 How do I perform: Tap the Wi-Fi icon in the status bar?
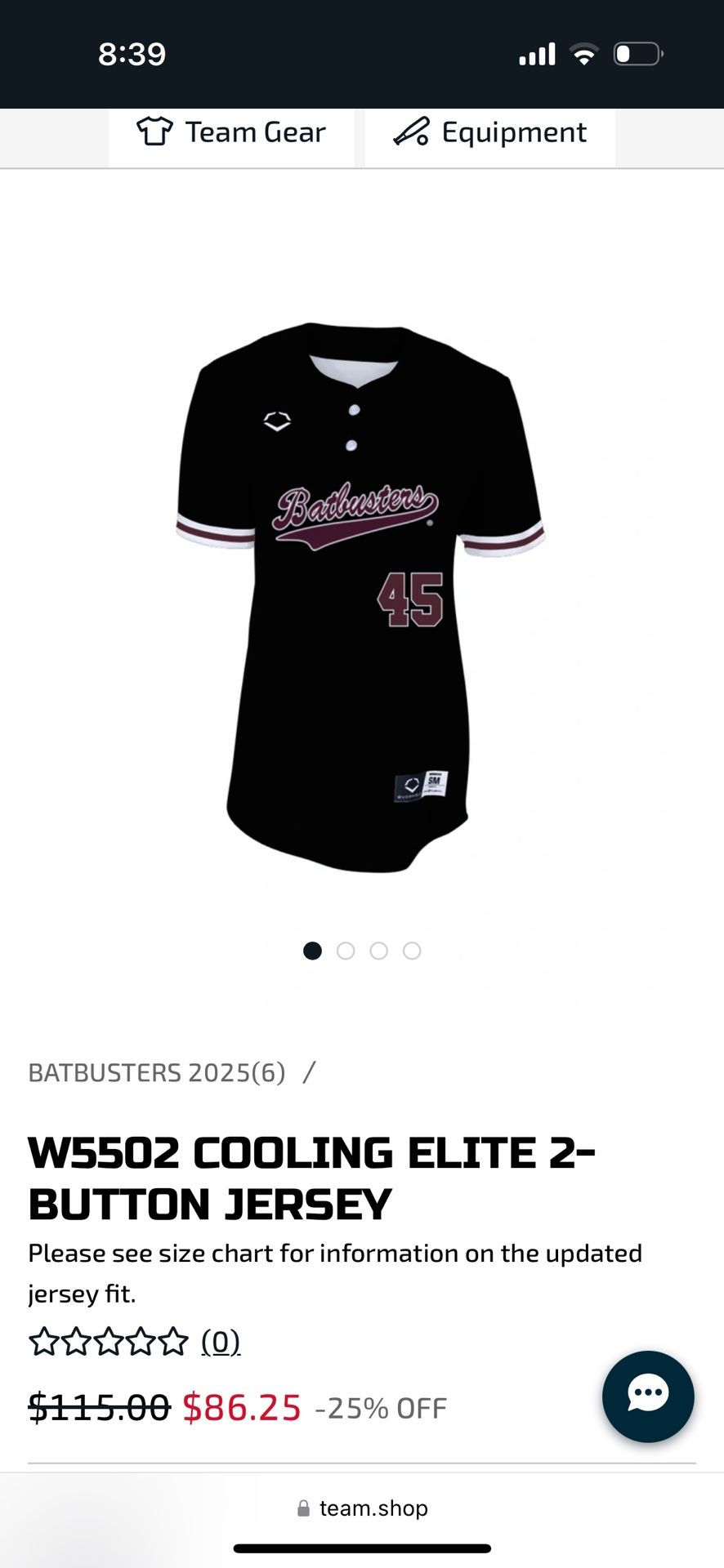tap(582, 52)
